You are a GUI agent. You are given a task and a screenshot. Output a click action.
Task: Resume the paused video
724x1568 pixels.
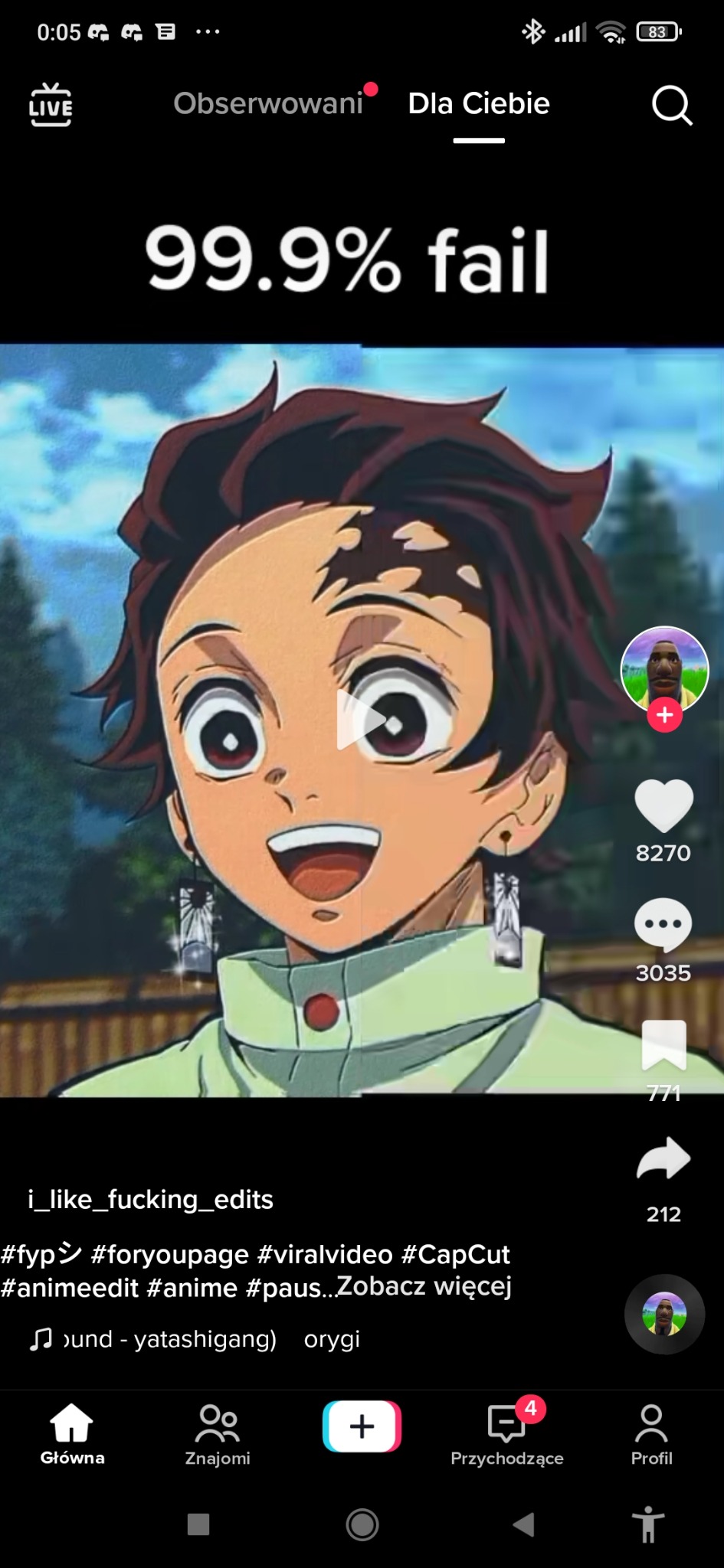362,720
